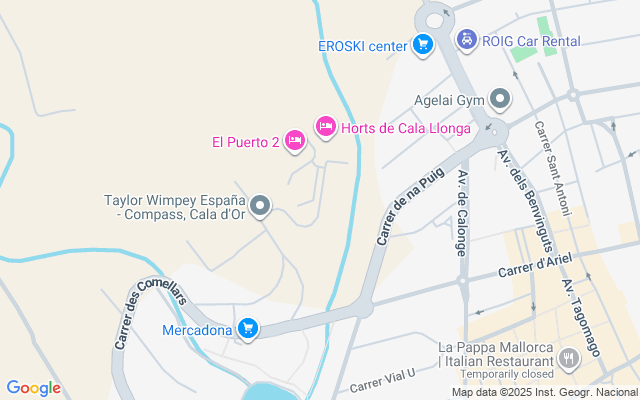Tap the Mercadona shopping cart marker

[x=247, y=328]
